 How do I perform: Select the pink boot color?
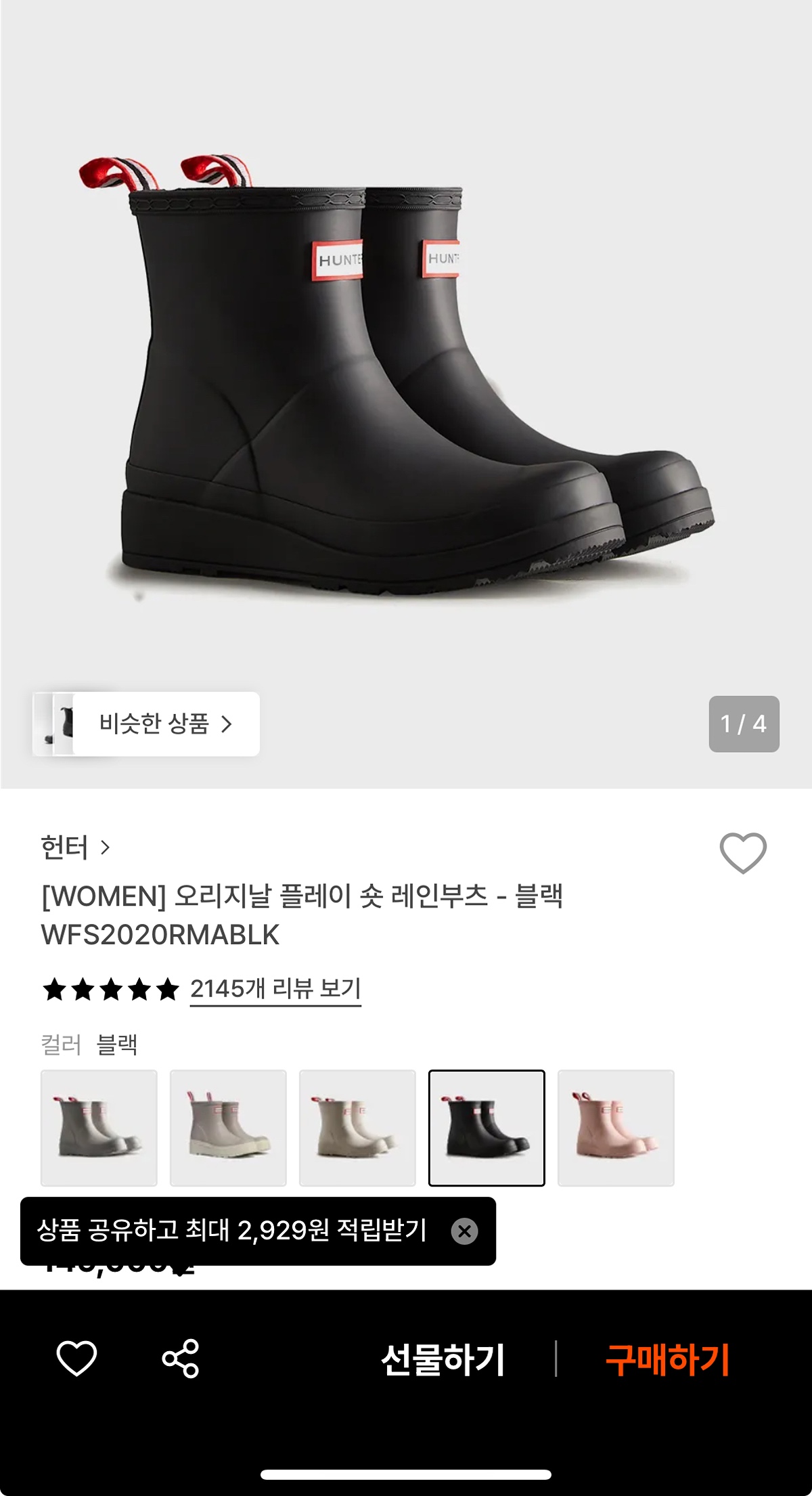[616, 1128]
